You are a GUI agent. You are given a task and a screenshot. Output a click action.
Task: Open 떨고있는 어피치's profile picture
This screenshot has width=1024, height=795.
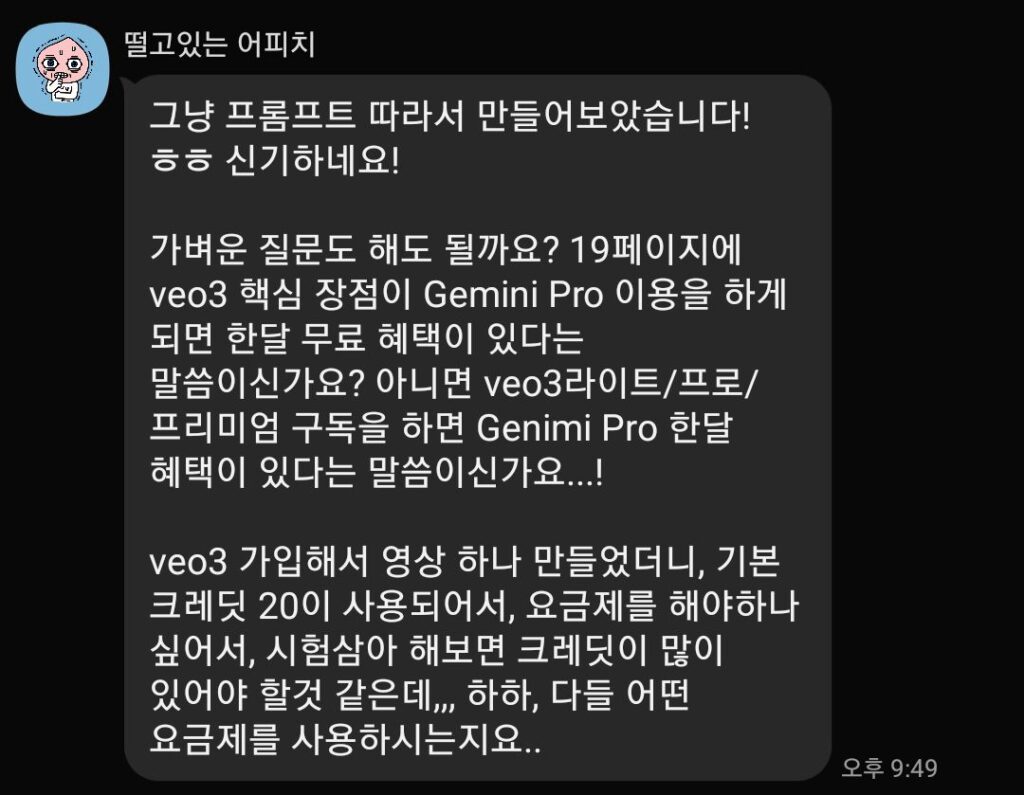63,68
